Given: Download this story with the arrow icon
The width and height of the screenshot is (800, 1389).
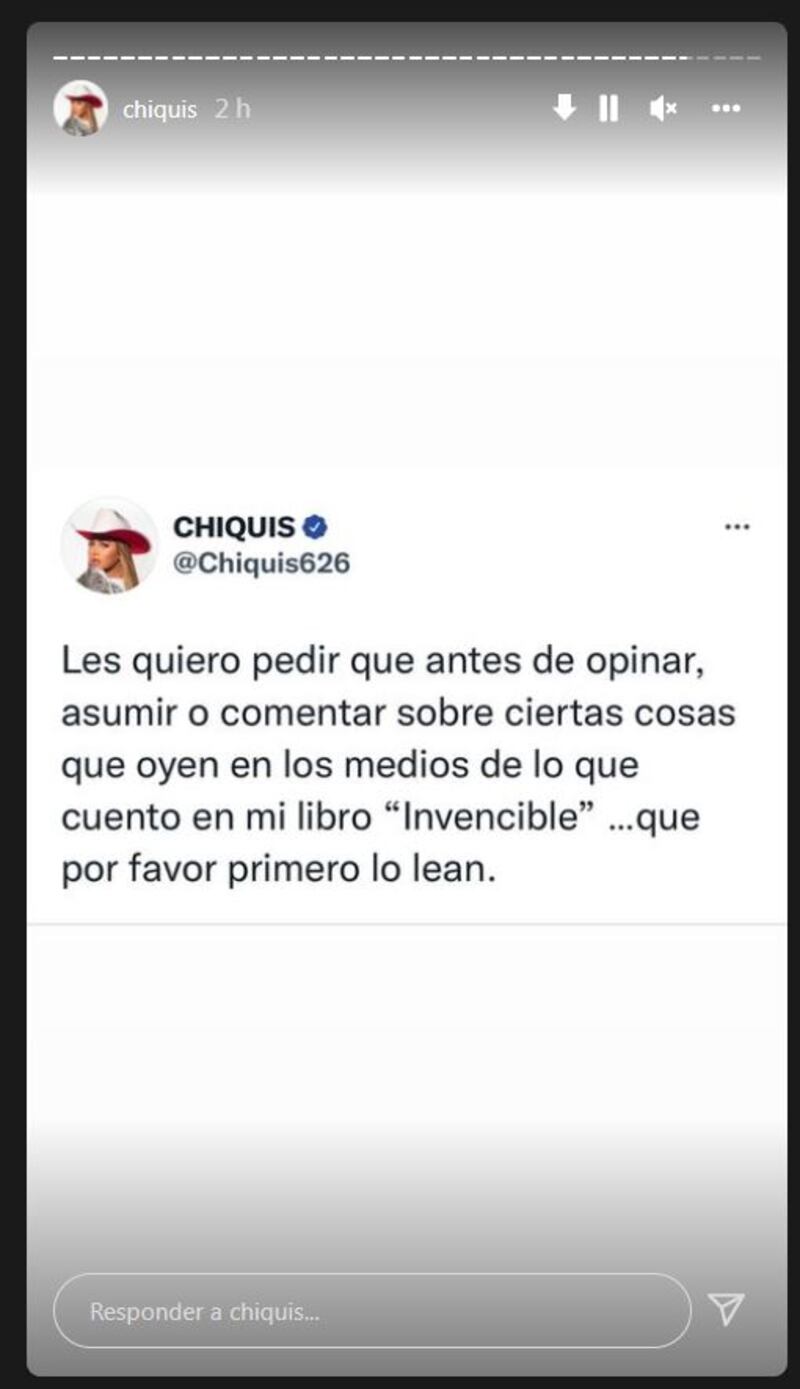Looking at the screenshot, I should [565, 108].
